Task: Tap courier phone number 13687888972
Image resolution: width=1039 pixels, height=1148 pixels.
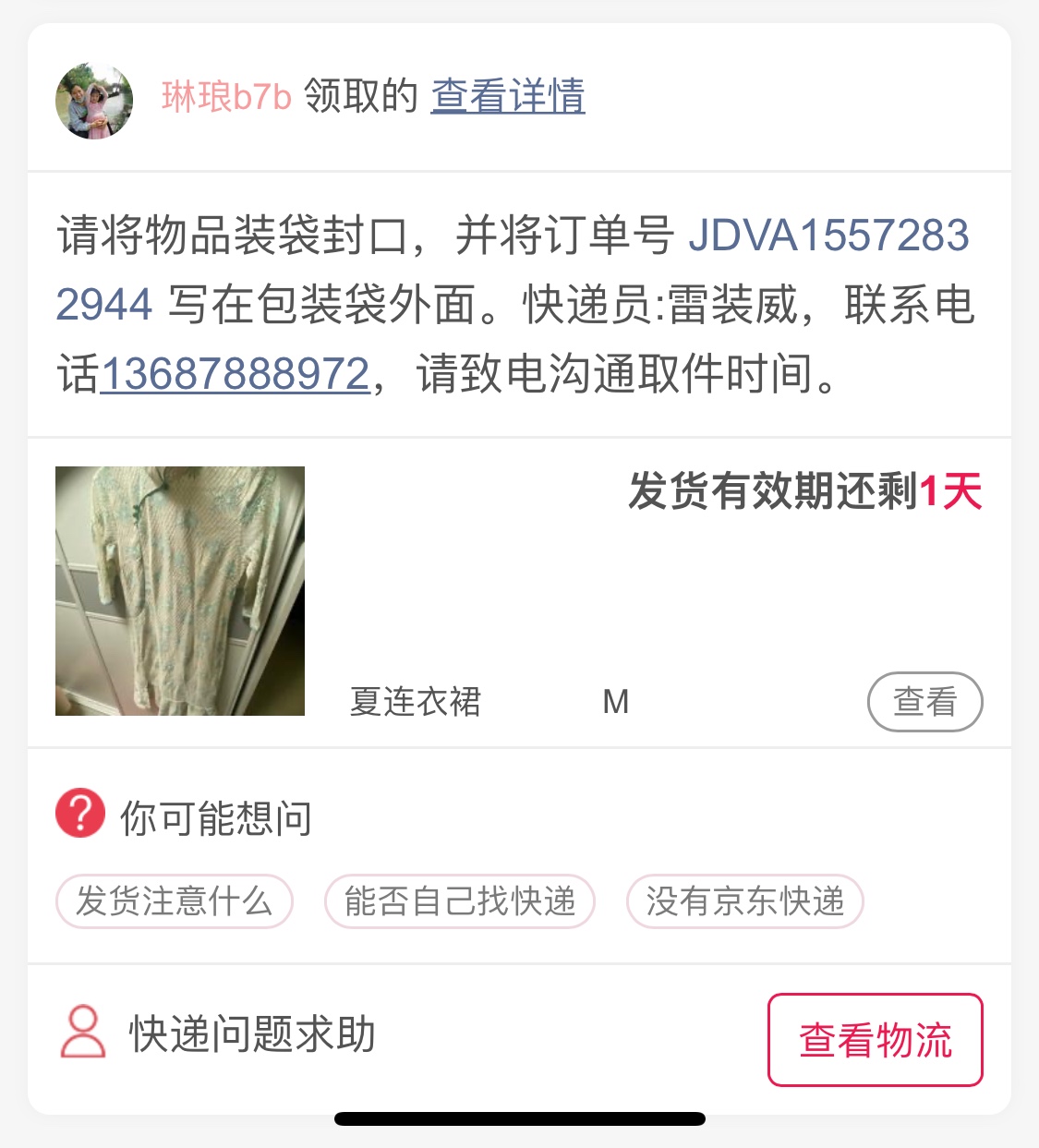Action: coord(235,374)
